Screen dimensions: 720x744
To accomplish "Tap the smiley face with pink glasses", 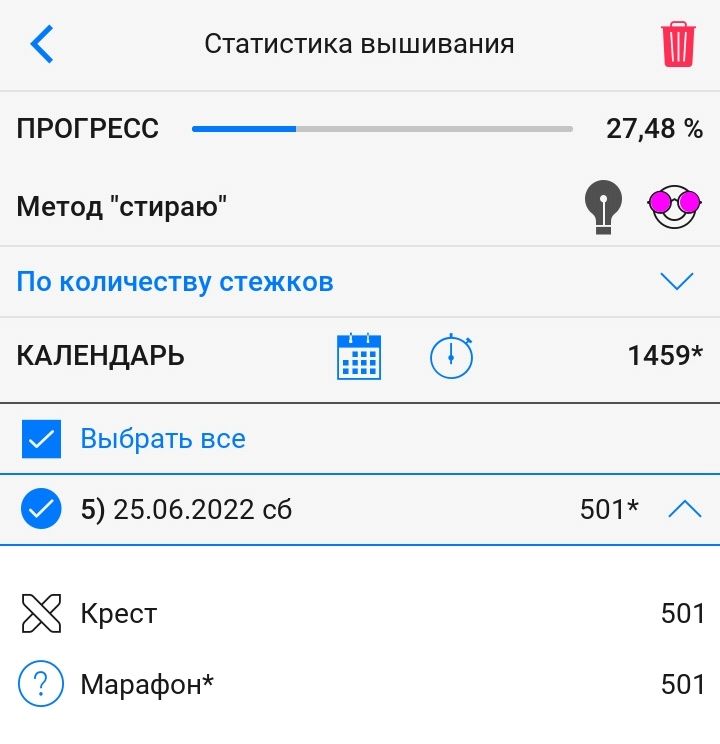I will [x=674, y=206].
